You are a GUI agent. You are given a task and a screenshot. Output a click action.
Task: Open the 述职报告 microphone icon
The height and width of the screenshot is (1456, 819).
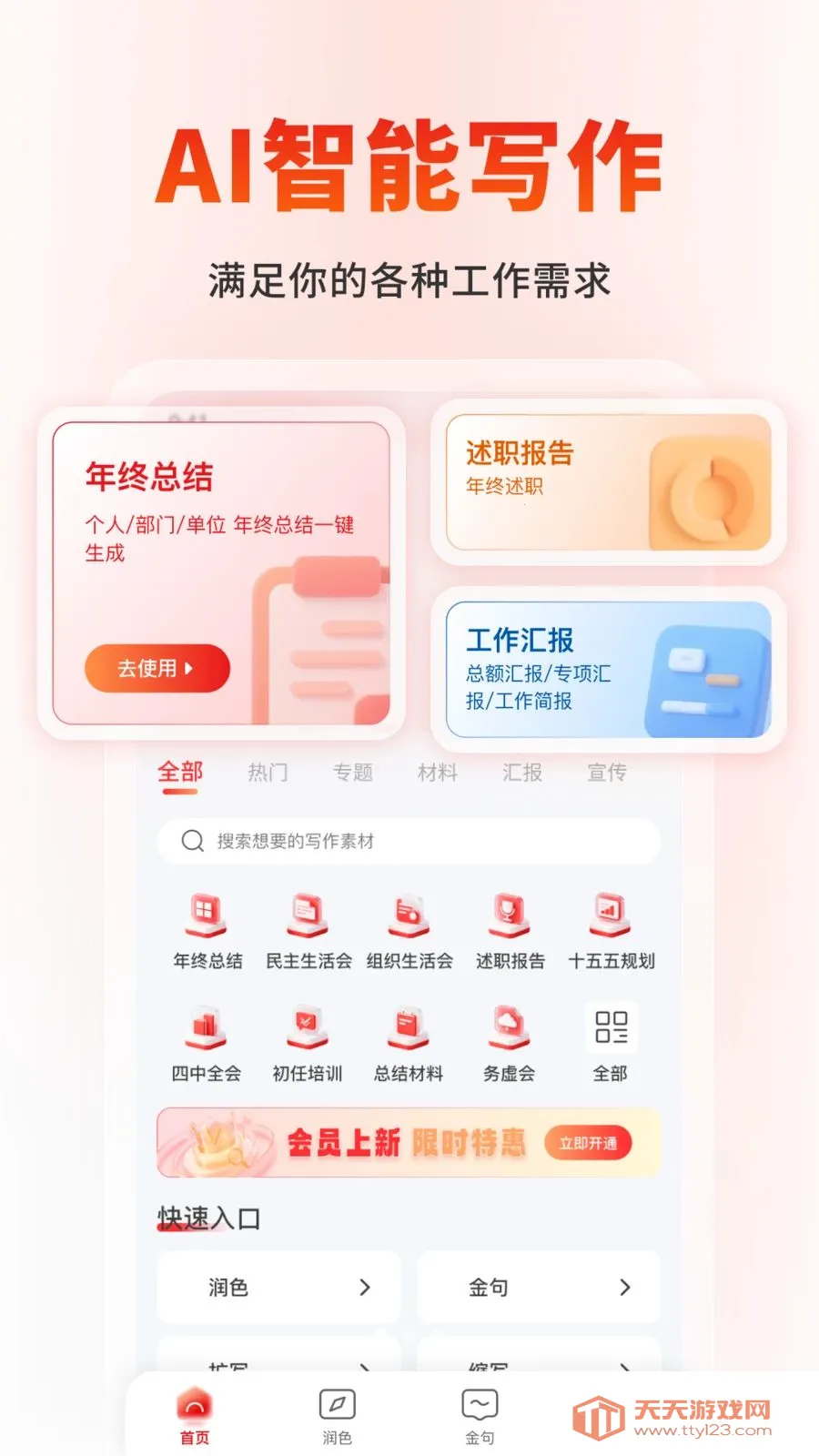point(511,919)
